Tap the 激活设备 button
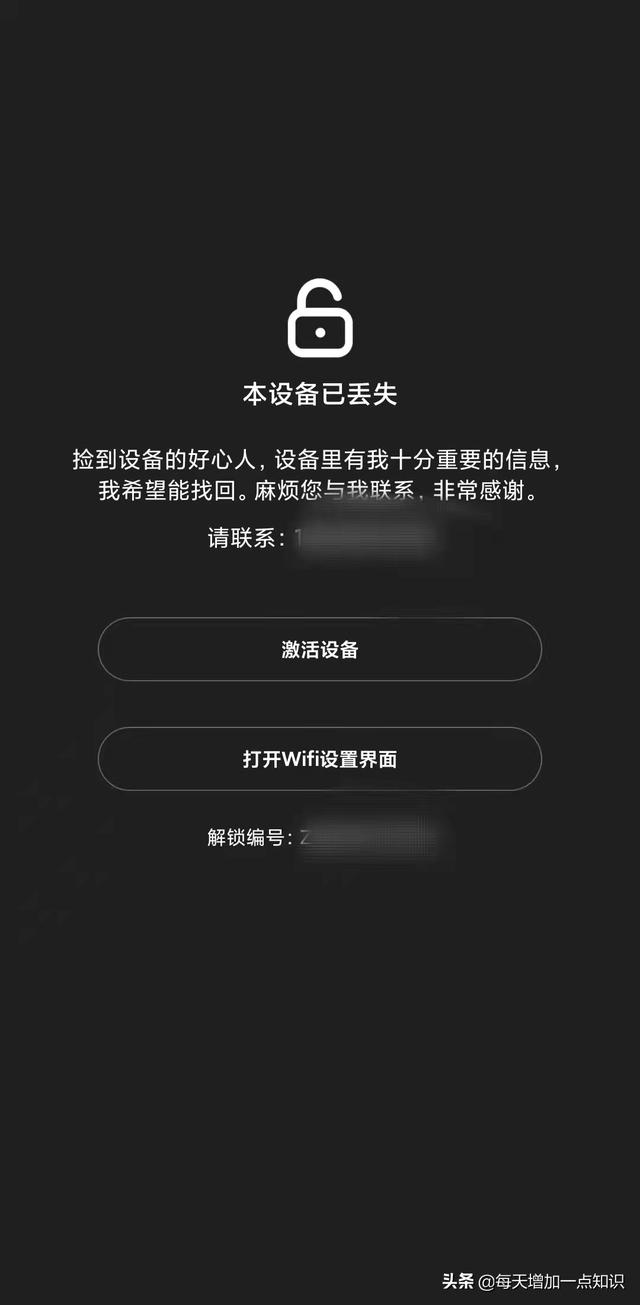640x1305 pixels. [x=320, y=649]
